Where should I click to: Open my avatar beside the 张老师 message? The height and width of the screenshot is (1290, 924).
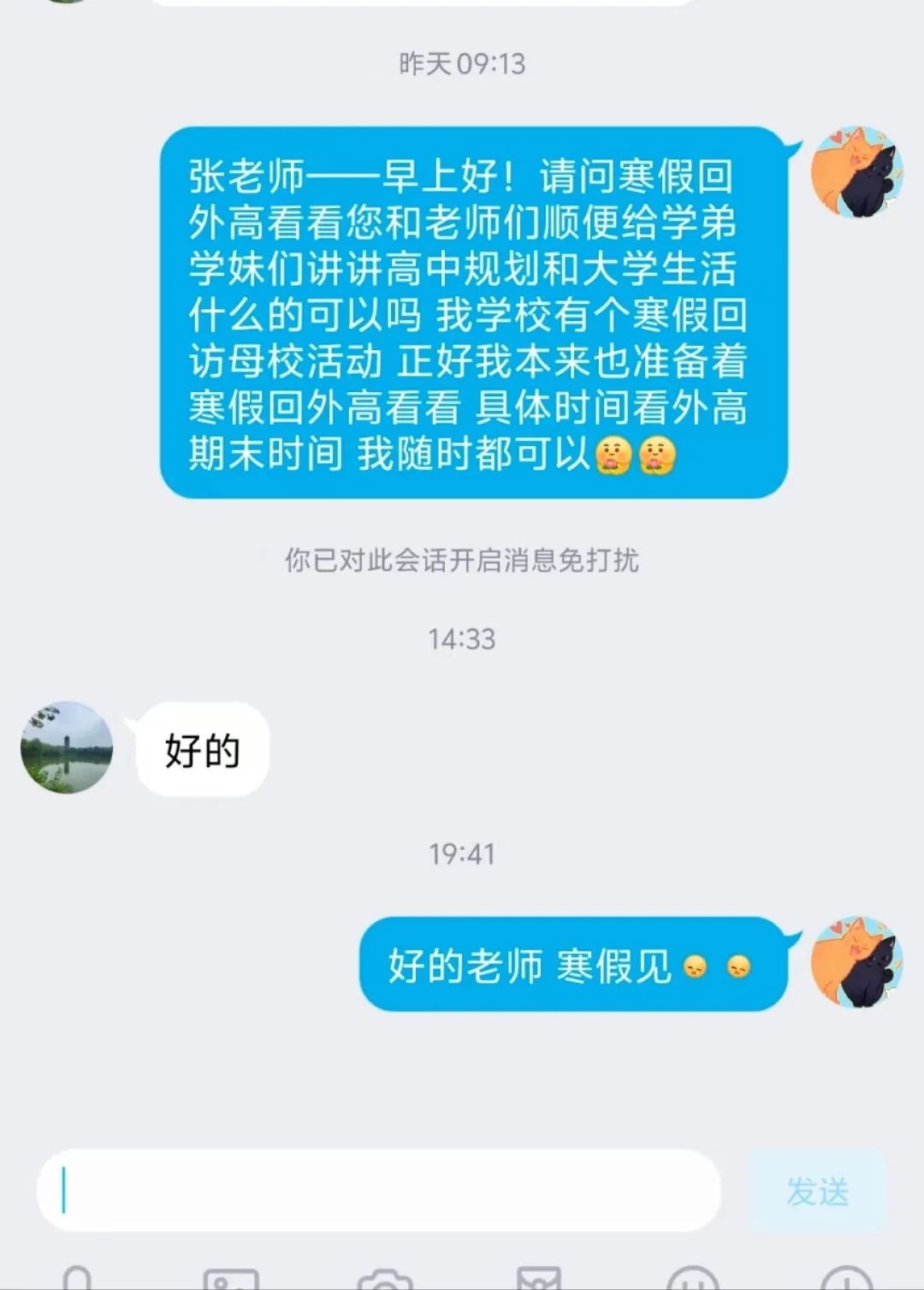point(856,172)
